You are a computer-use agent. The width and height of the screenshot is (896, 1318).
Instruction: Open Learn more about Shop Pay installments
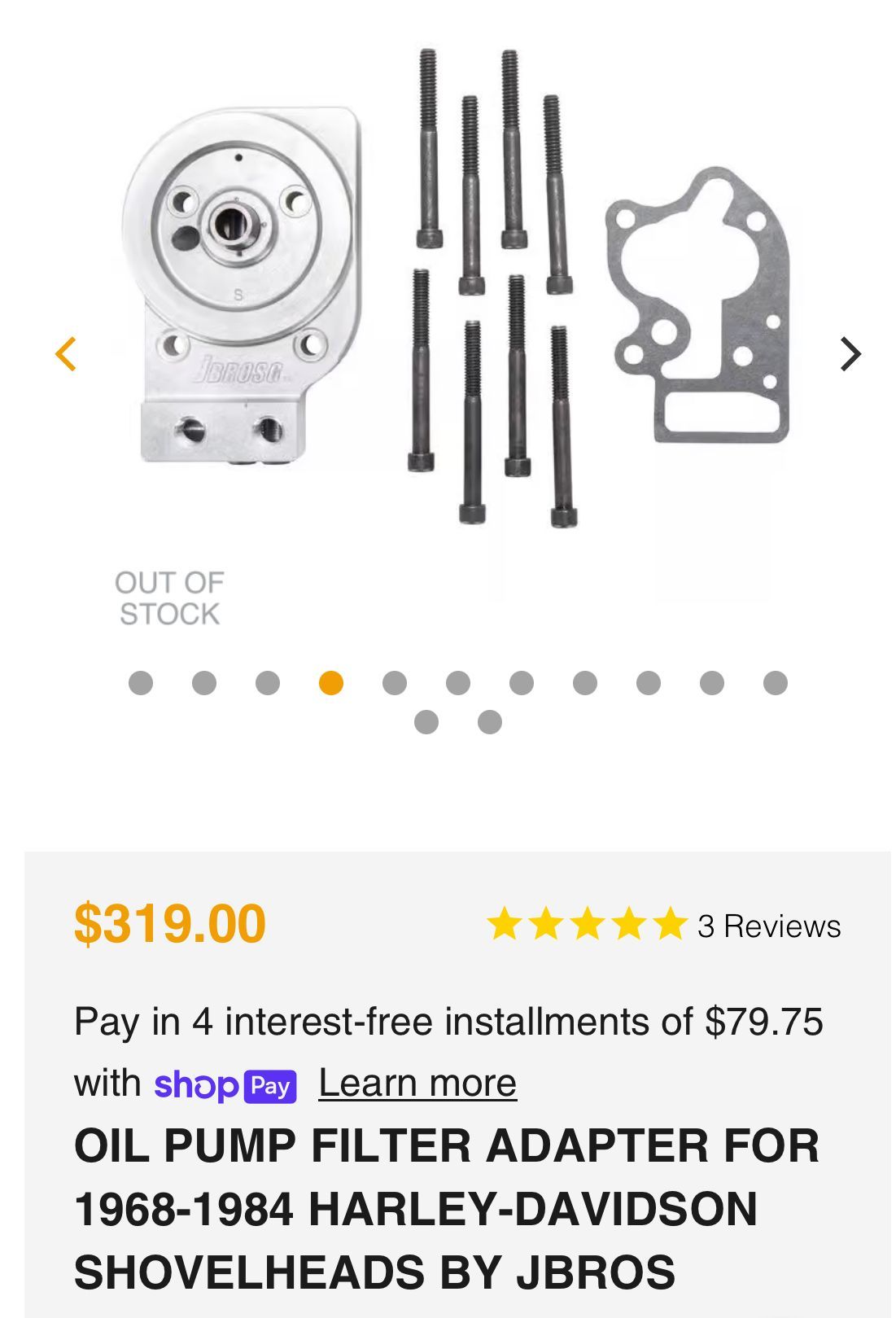click(x=417, y=1084)
